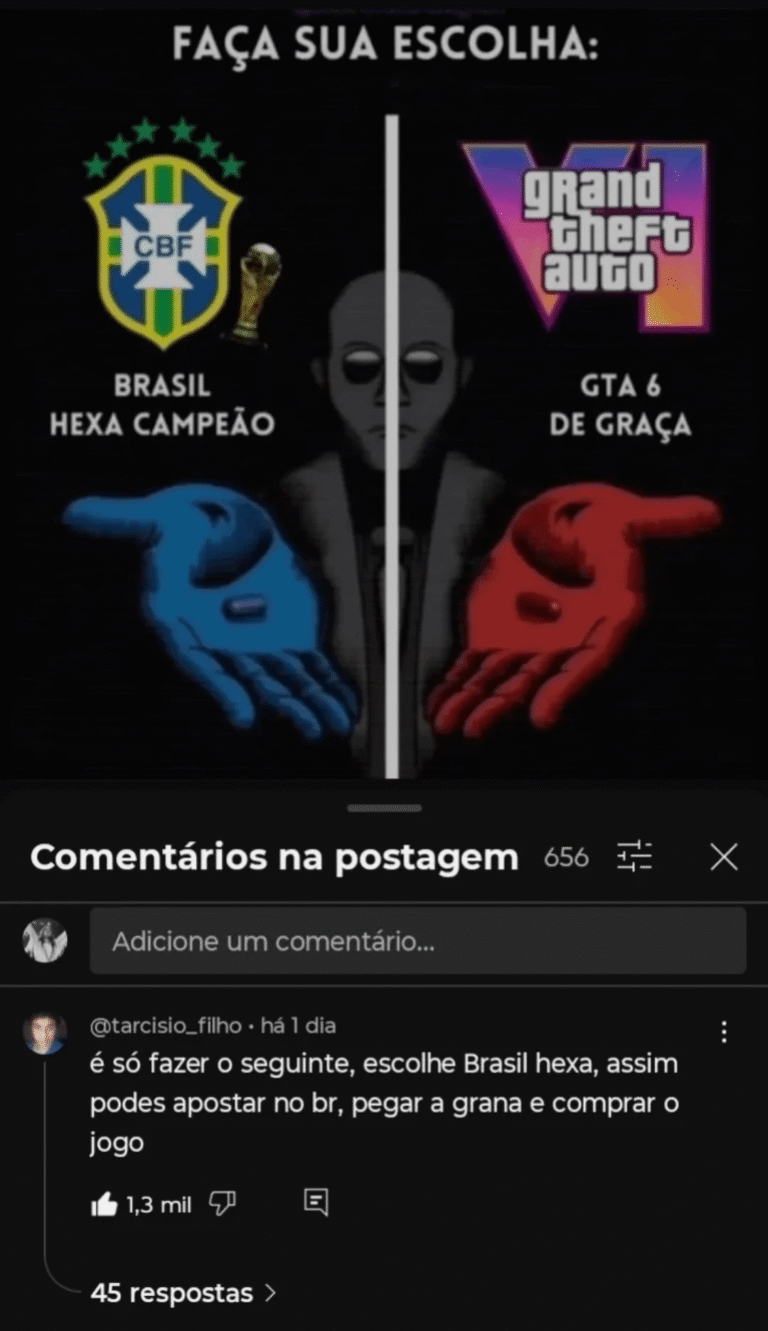Close the comments panel

click(x=723, y=857)
